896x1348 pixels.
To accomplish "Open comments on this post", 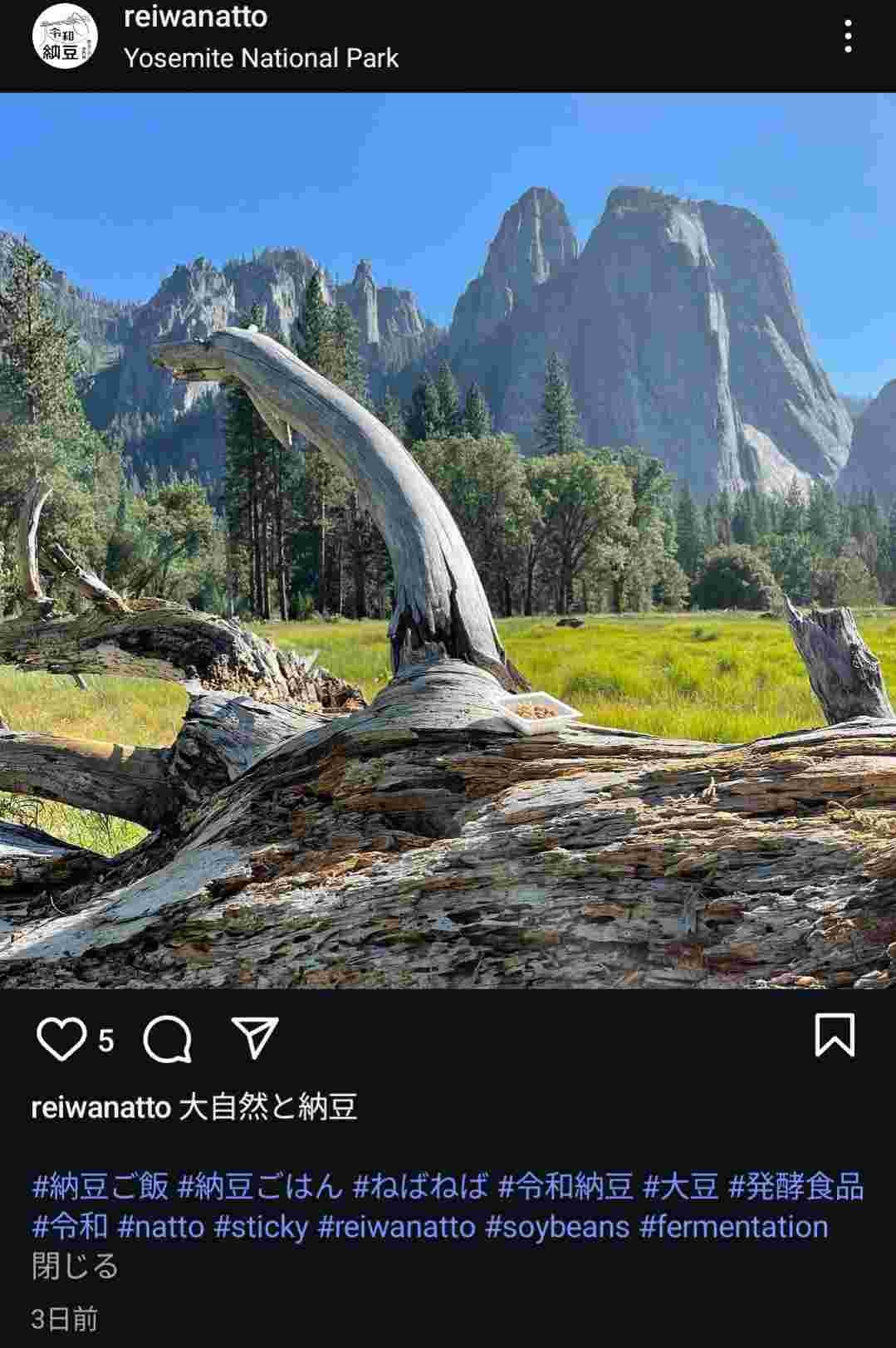I will 169,1039.
